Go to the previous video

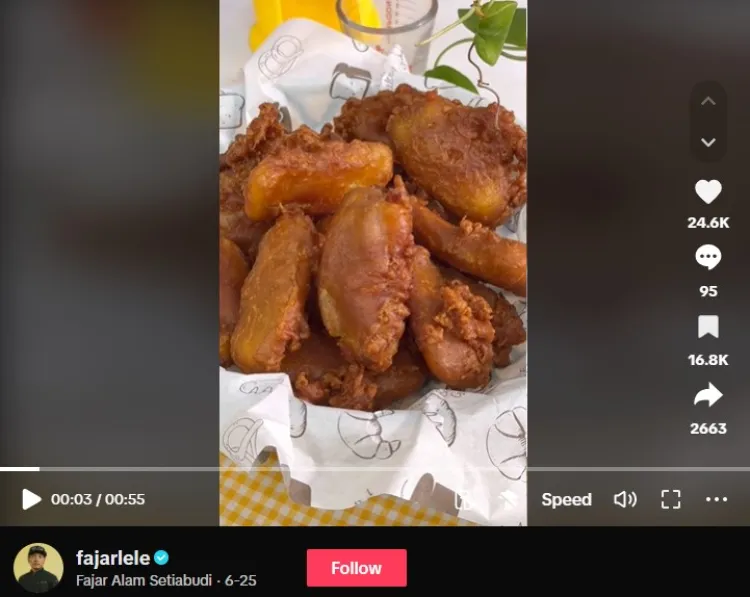coord(708,101)
